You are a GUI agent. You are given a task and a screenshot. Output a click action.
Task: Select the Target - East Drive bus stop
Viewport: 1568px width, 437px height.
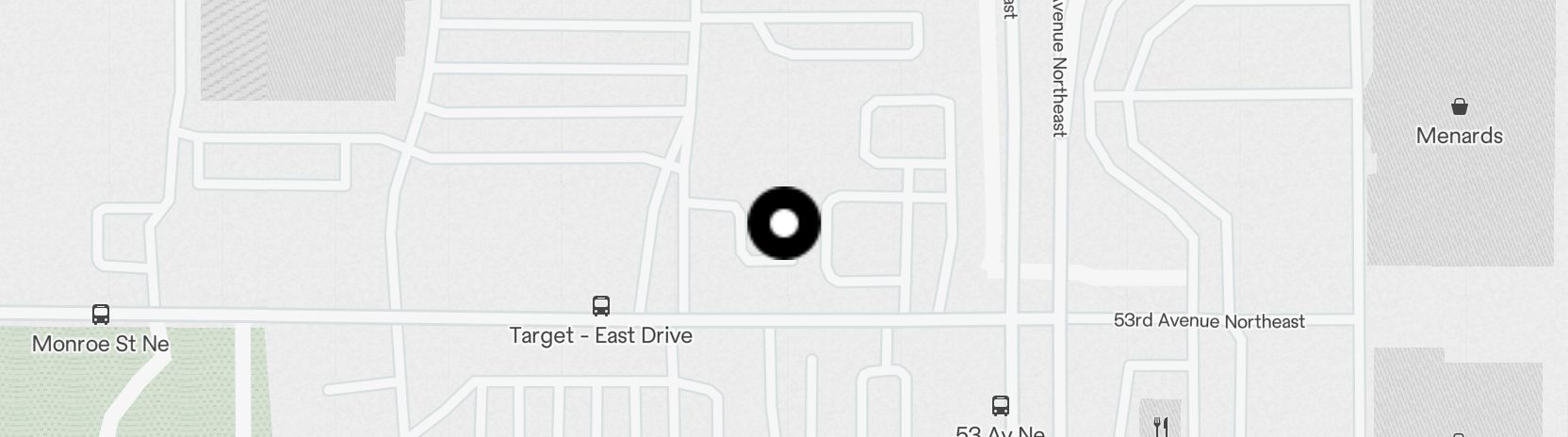tap(600, 306)
